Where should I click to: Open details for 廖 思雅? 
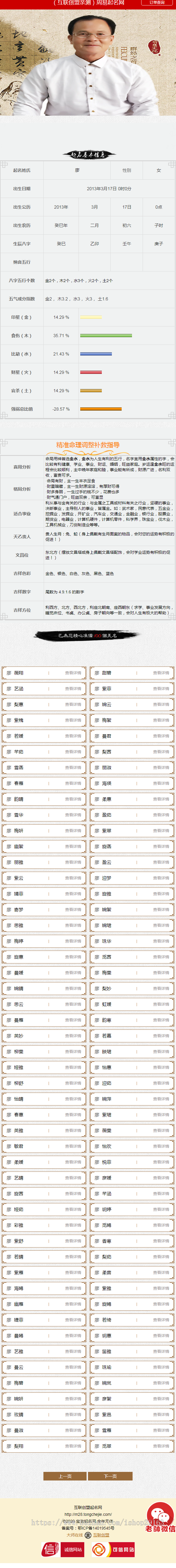click(x=73, y=925)
